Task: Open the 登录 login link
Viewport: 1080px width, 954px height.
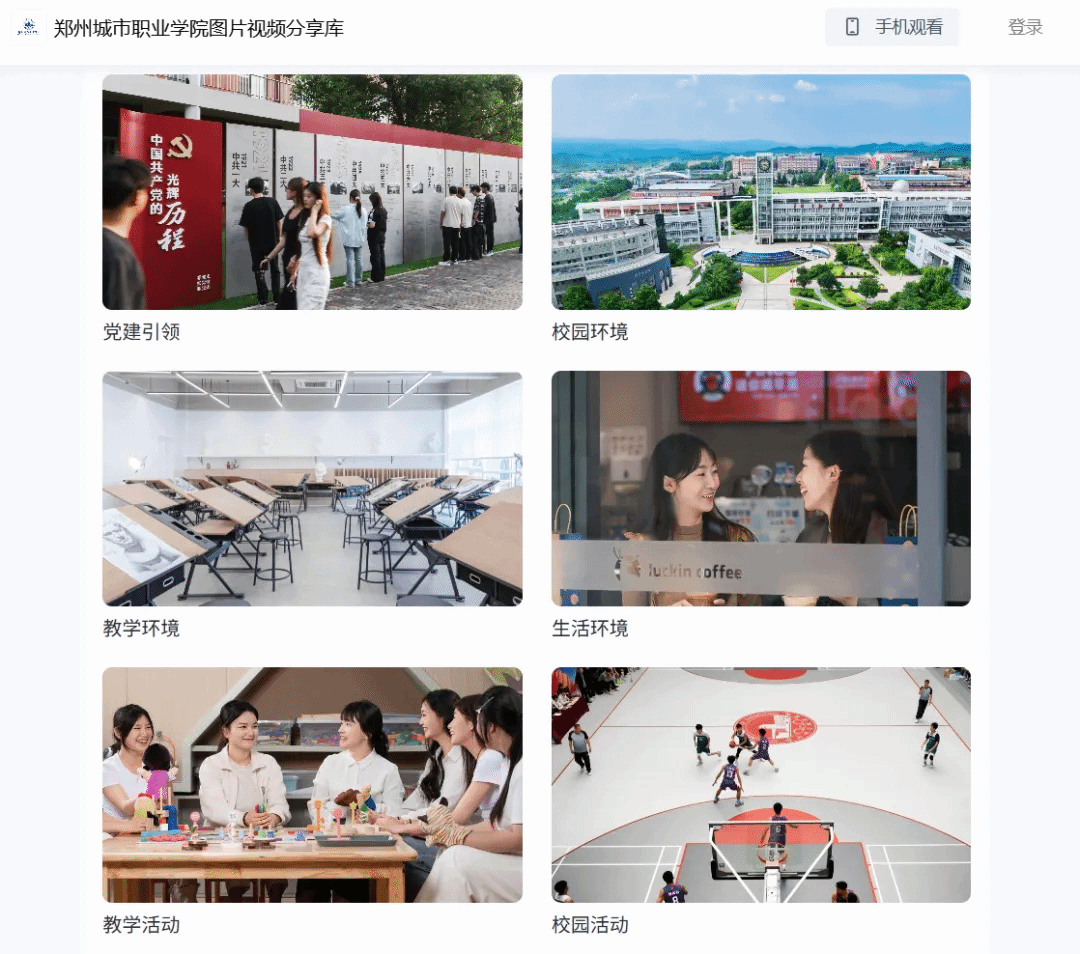Action: (x=1025, y=27)
